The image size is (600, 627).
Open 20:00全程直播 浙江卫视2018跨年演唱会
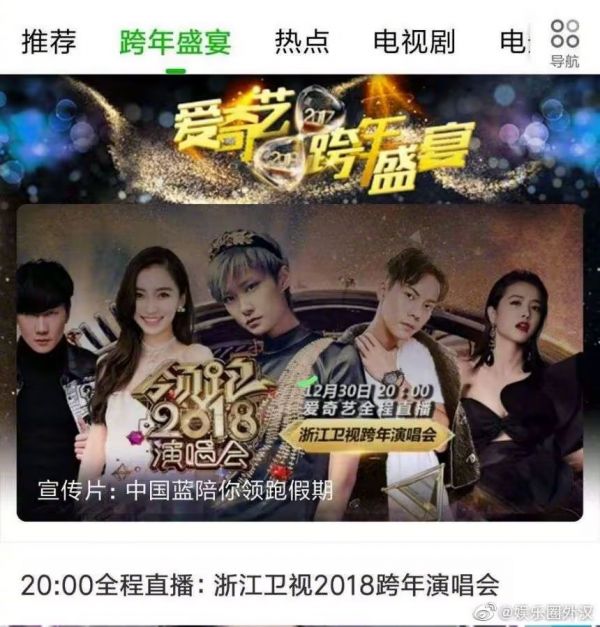(x=260, y=586)
